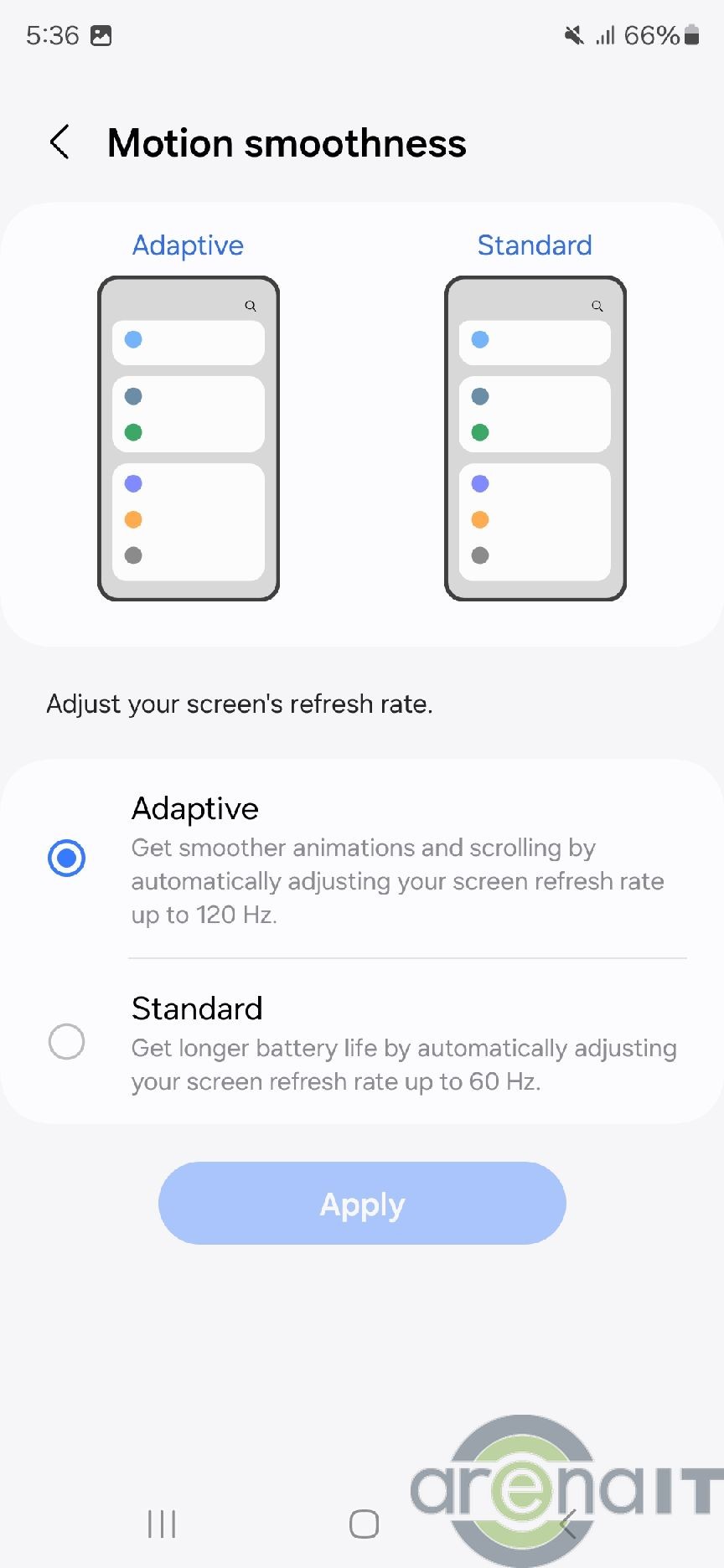The image size is (724, 1568).
Task: Tap the Apply button
Action: (362, 1204)
